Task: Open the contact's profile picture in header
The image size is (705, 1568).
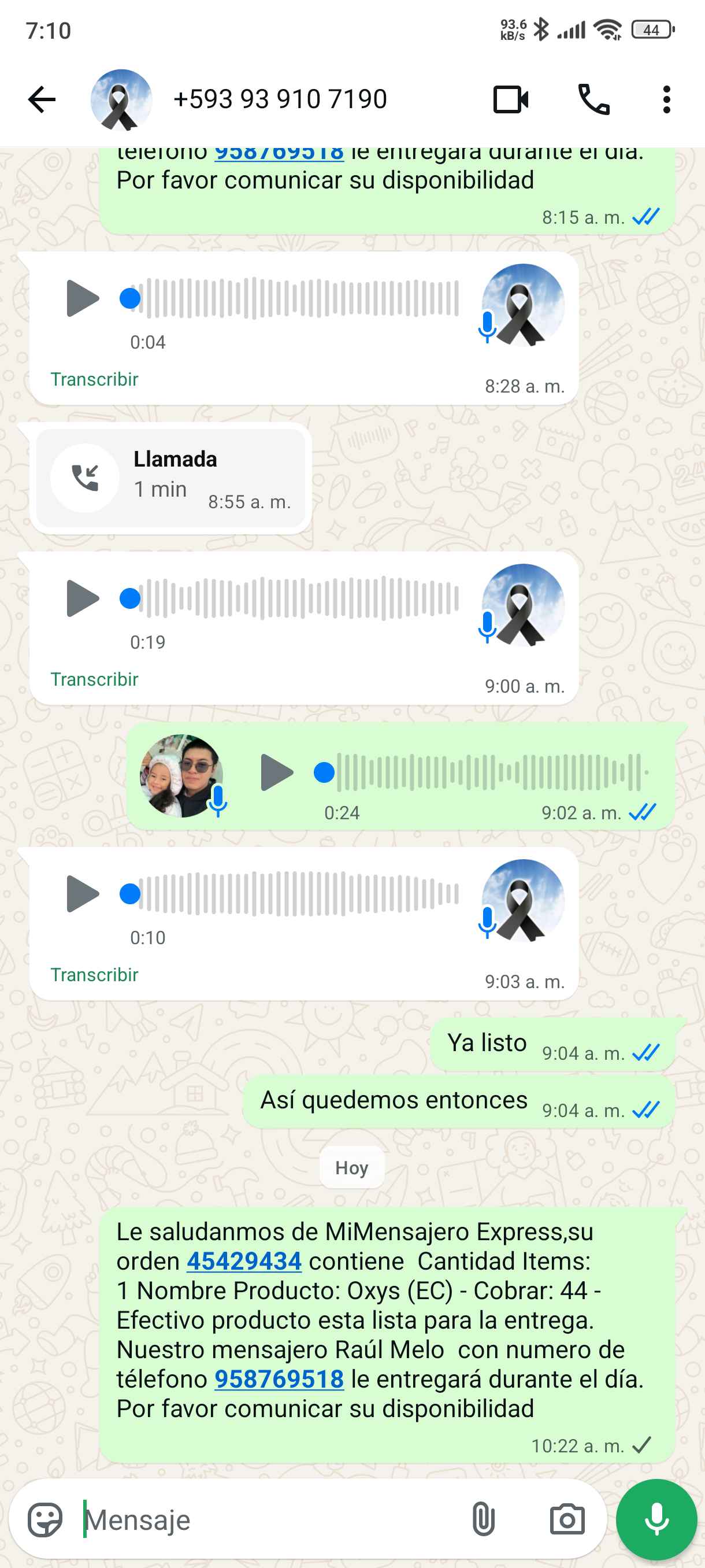Action: pos(121,99)
